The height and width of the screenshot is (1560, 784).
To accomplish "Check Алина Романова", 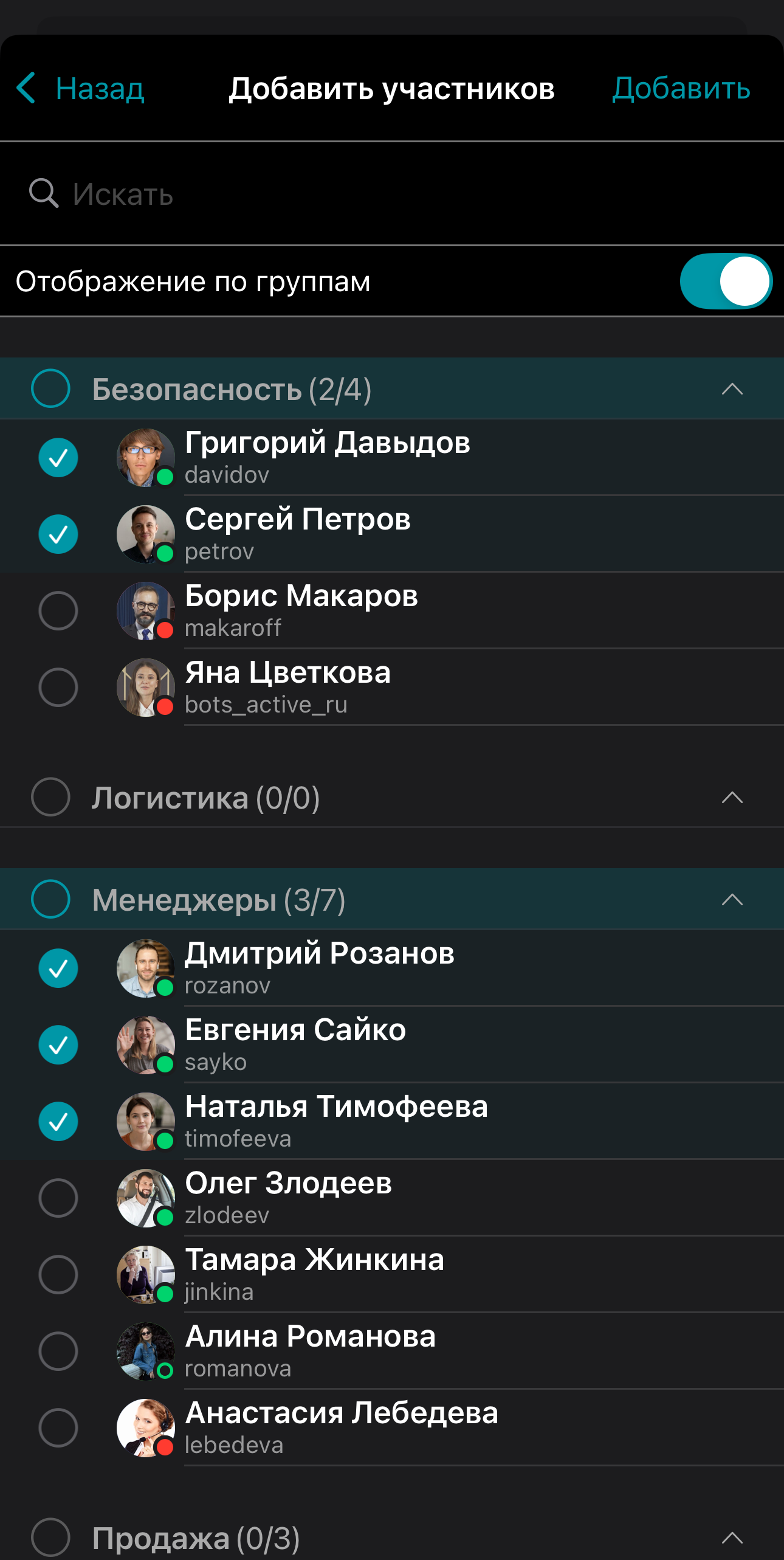I will pyautogui.click(x=58, y=1351).
